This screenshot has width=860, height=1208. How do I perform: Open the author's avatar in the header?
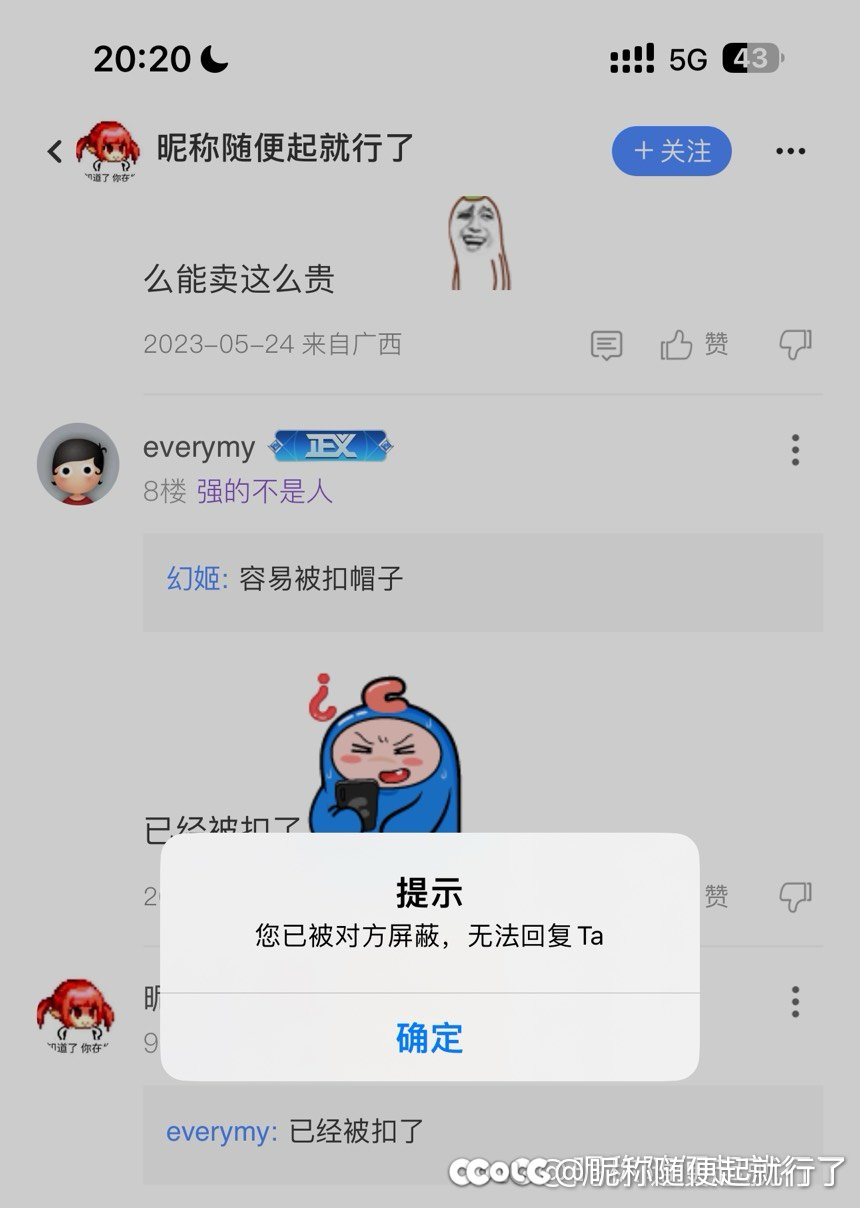point(108,152)
